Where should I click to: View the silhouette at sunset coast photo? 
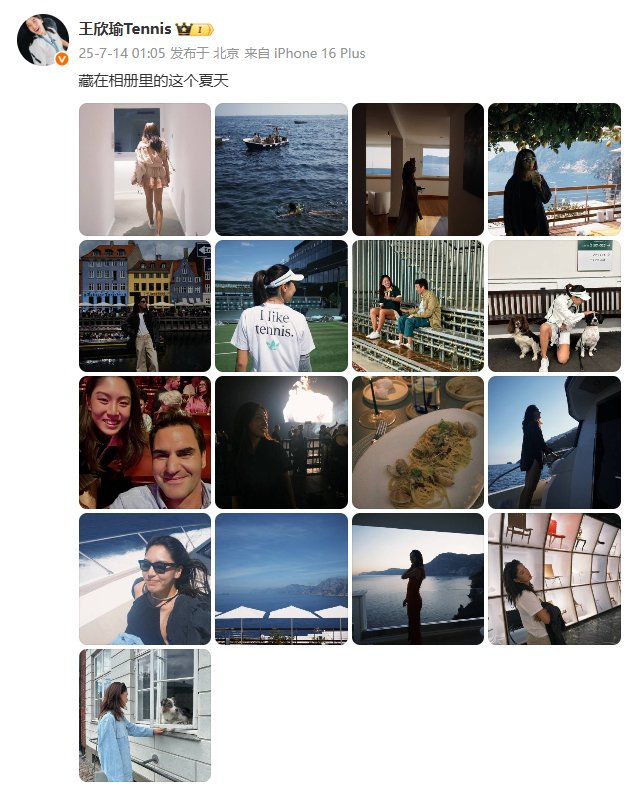point(417,578)
